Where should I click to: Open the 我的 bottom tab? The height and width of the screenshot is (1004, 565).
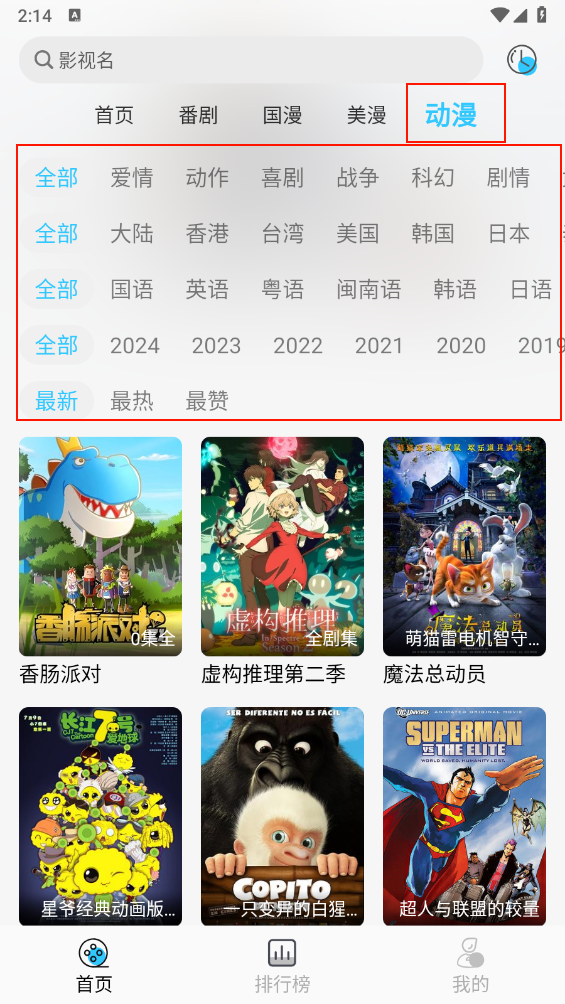click(470, 966)
